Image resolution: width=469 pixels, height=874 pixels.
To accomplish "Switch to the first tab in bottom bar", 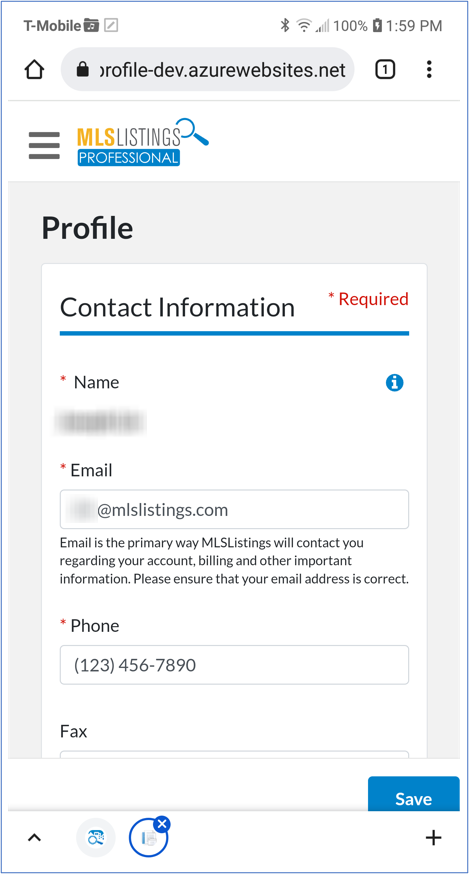I will click(96, 838).
